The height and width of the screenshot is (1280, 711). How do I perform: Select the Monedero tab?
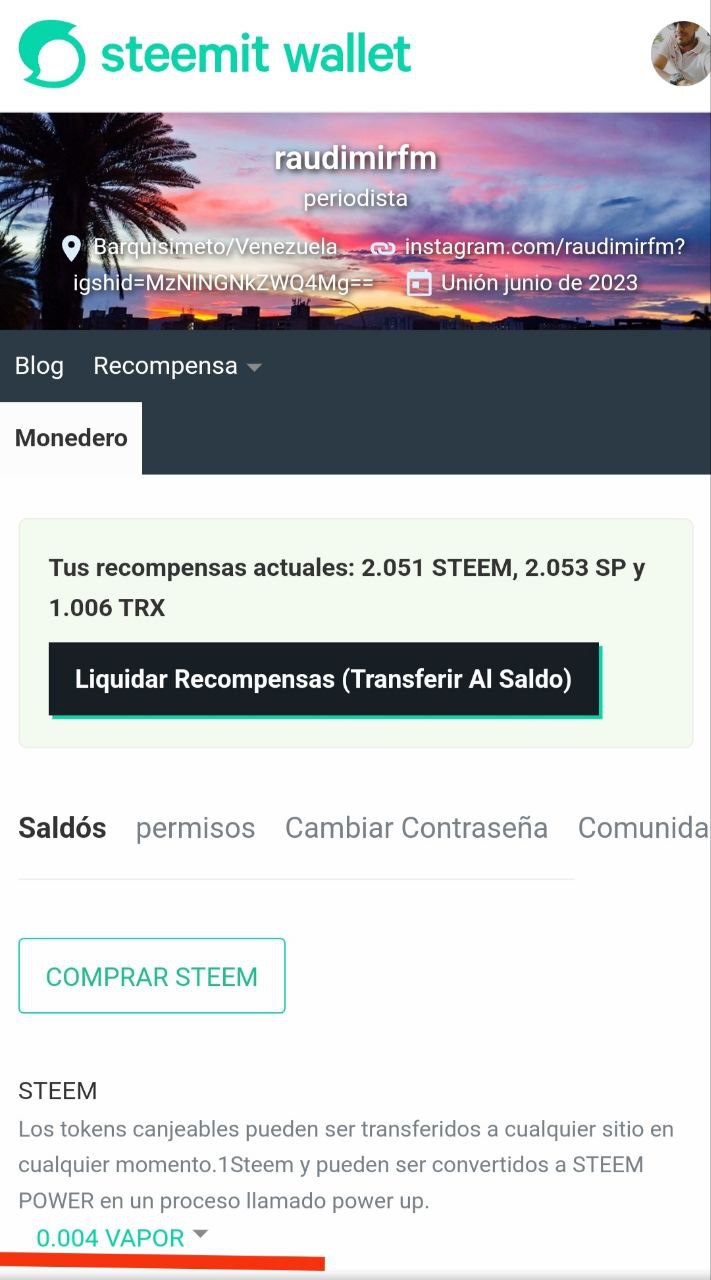click(71, 438)
